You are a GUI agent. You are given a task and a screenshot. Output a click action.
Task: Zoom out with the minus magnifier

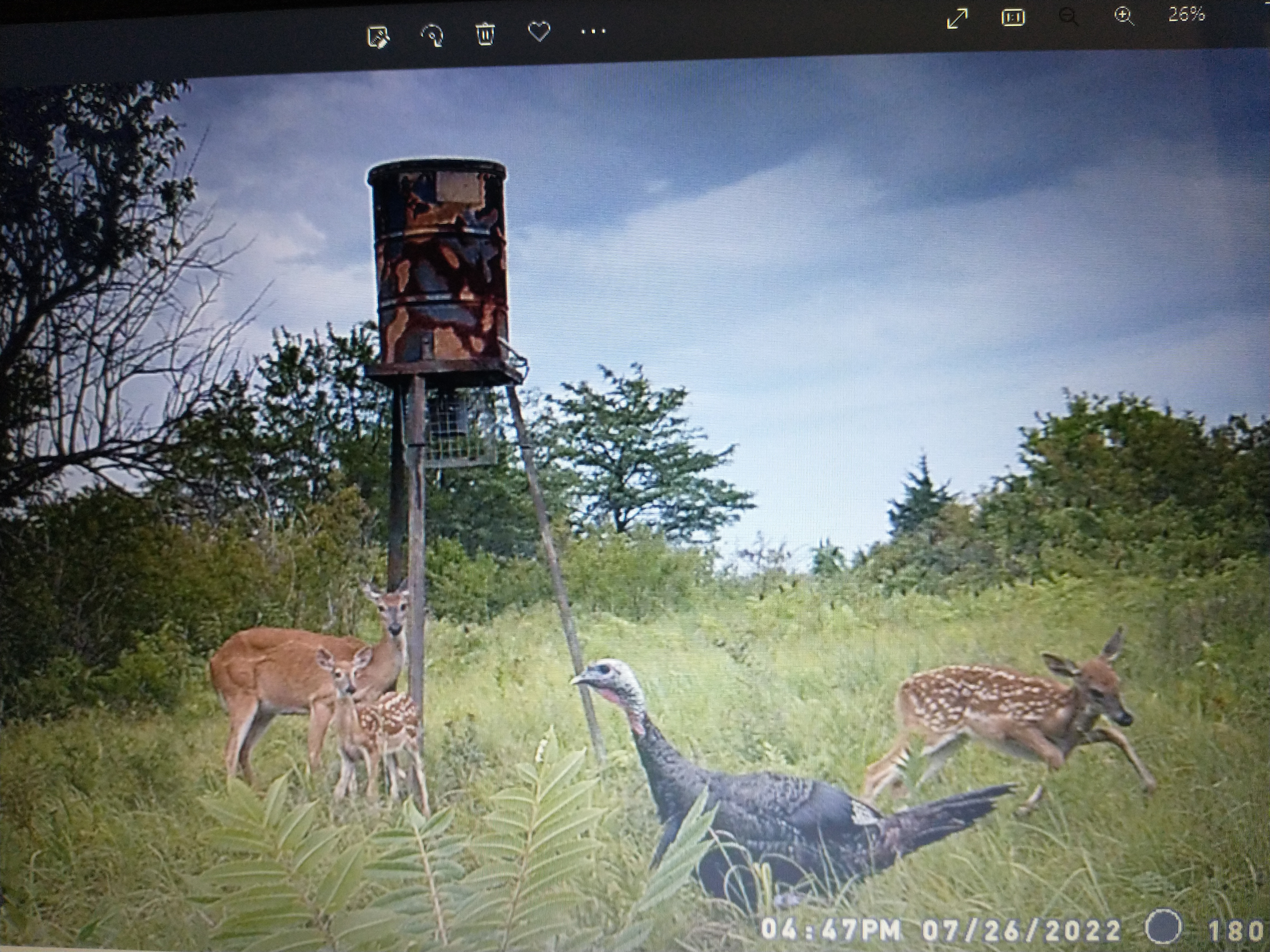[1068, 17]
